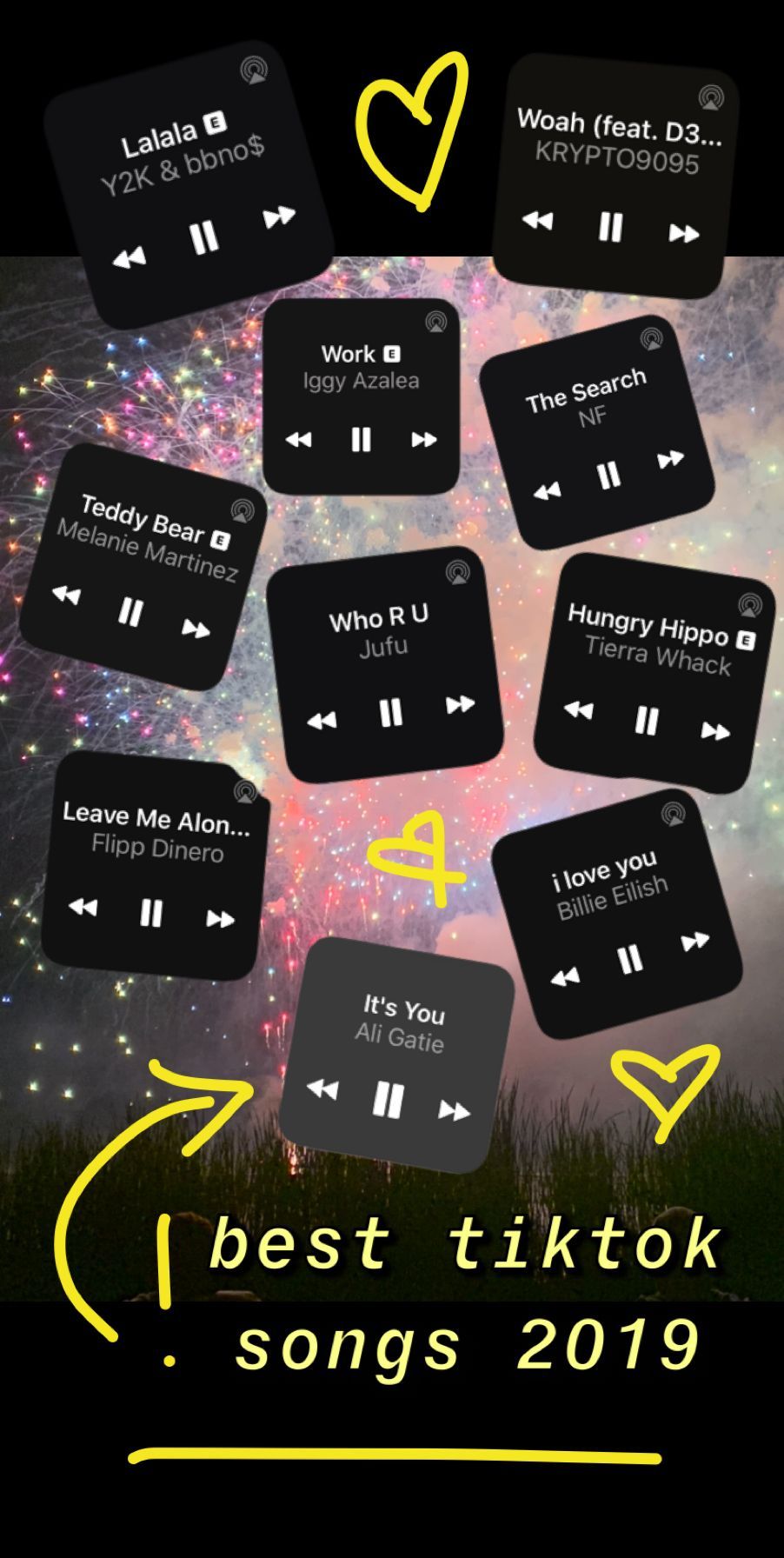The height and width of the screenshot is (1558, 784).
Task: Pause It's You by Ali Gatie
Action: coord(390,1098)
